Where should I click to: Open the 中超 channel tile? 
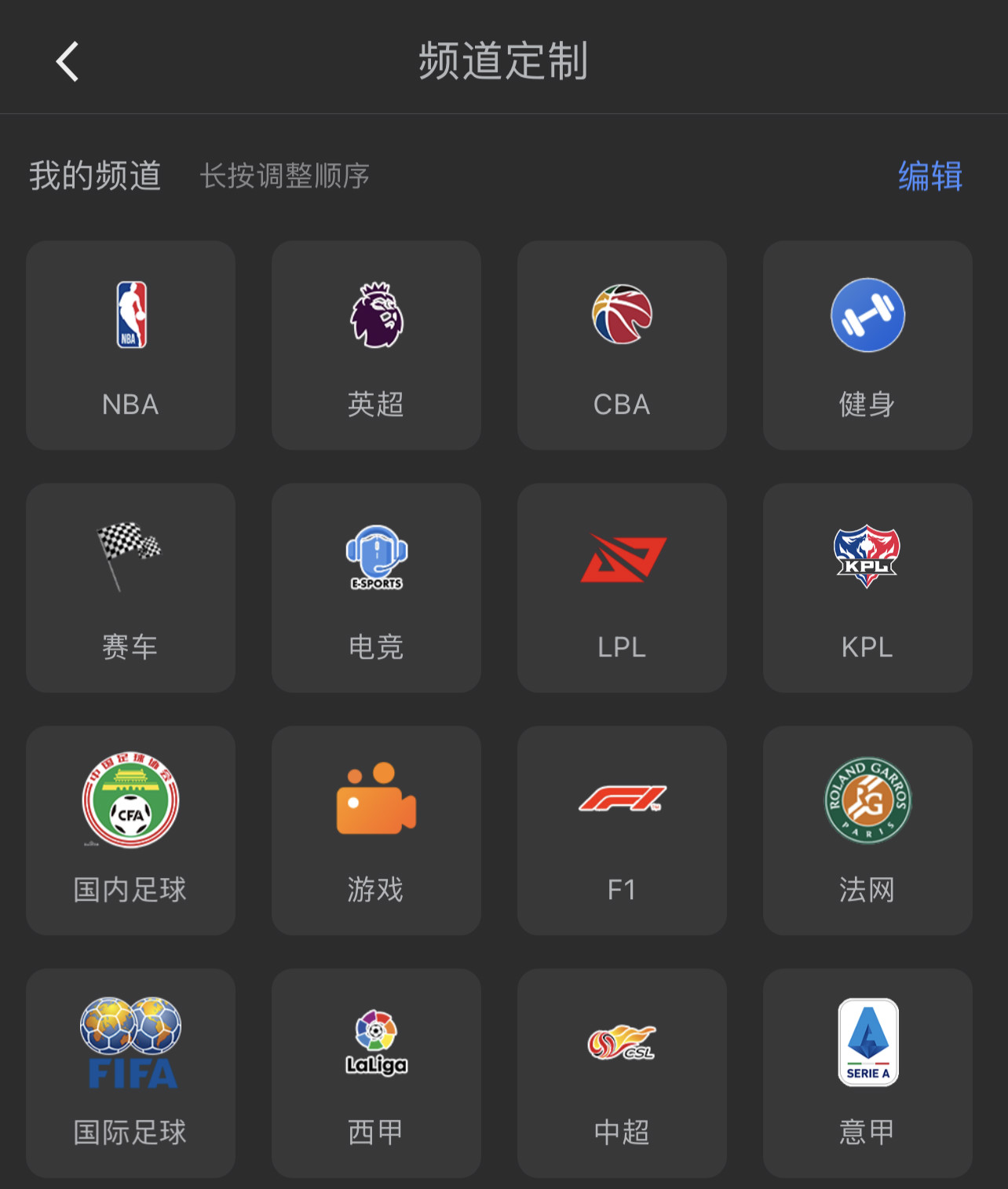(622, 1073)
